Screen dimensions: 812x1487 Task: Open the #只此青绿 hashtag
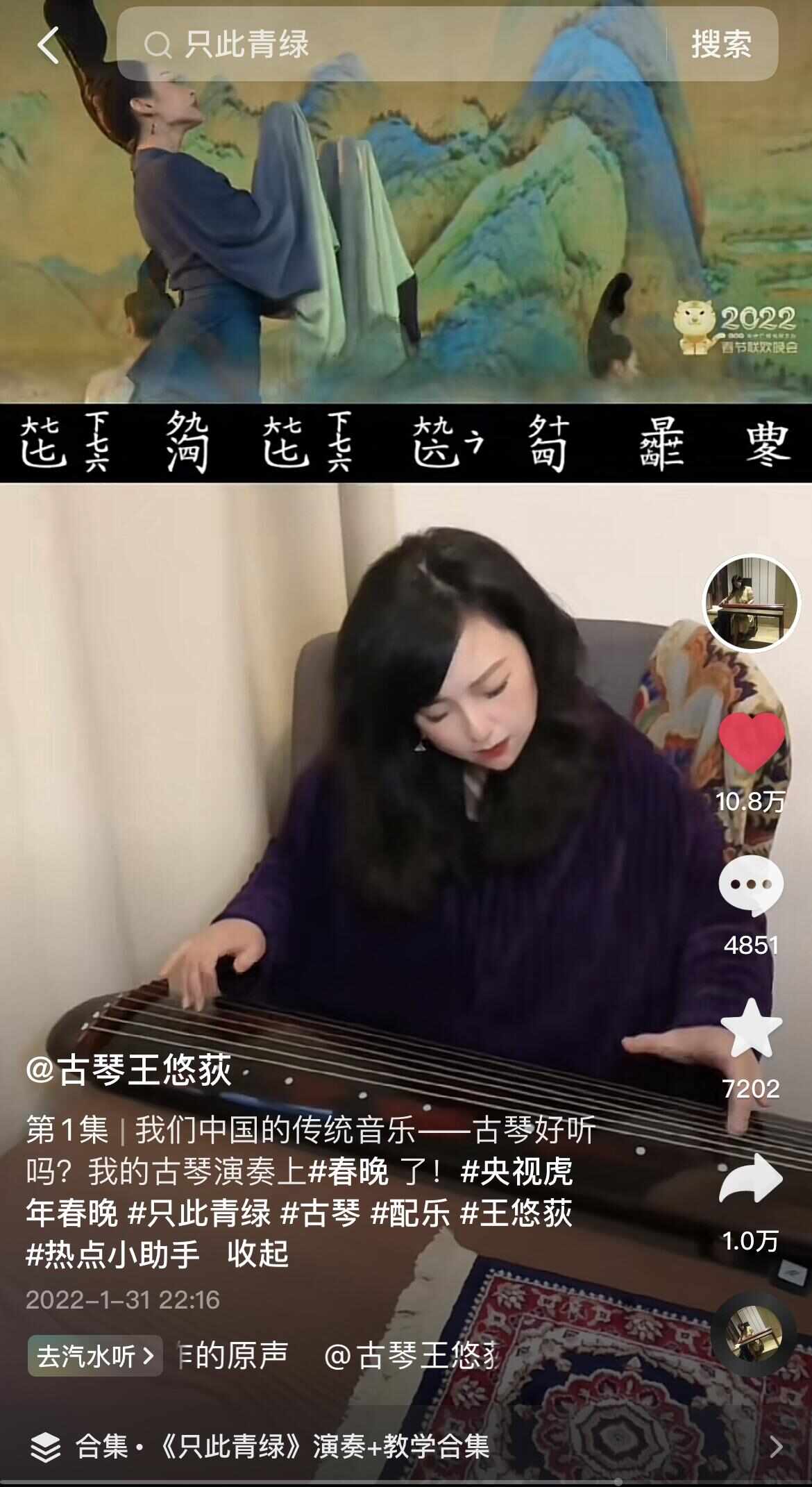tap(200, 1213)
